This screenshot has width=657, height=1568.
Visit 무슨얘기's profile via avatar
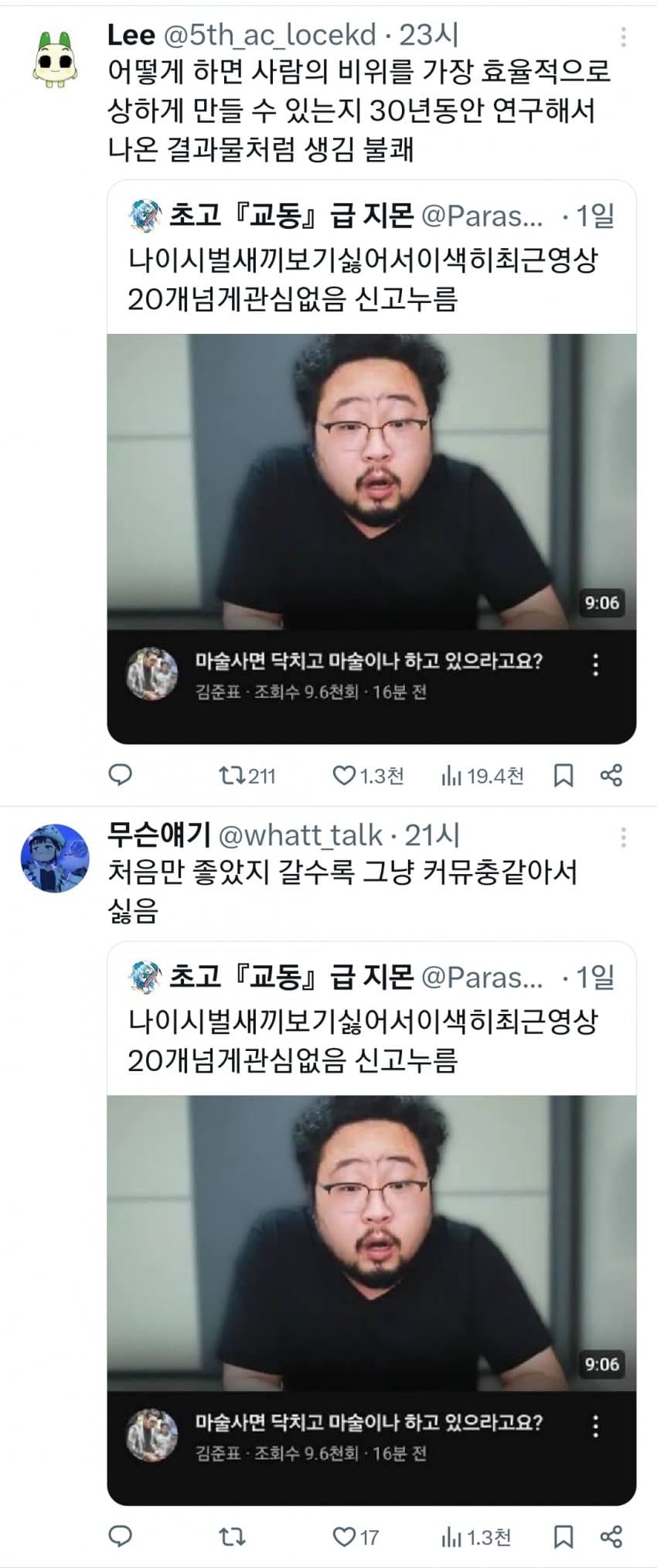[54, 858]
